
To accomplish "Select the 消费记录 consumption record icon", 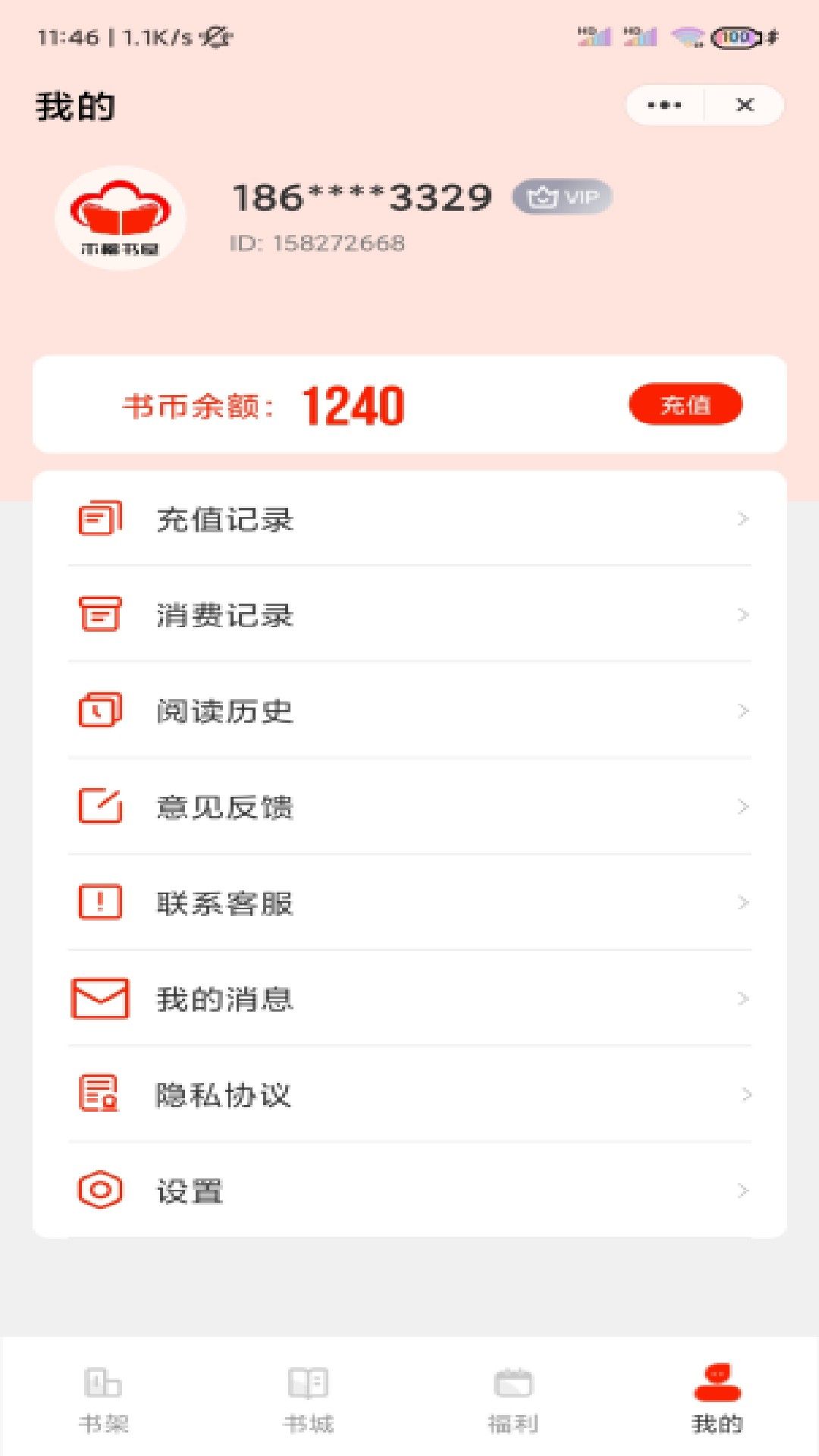I will [100, 616].
